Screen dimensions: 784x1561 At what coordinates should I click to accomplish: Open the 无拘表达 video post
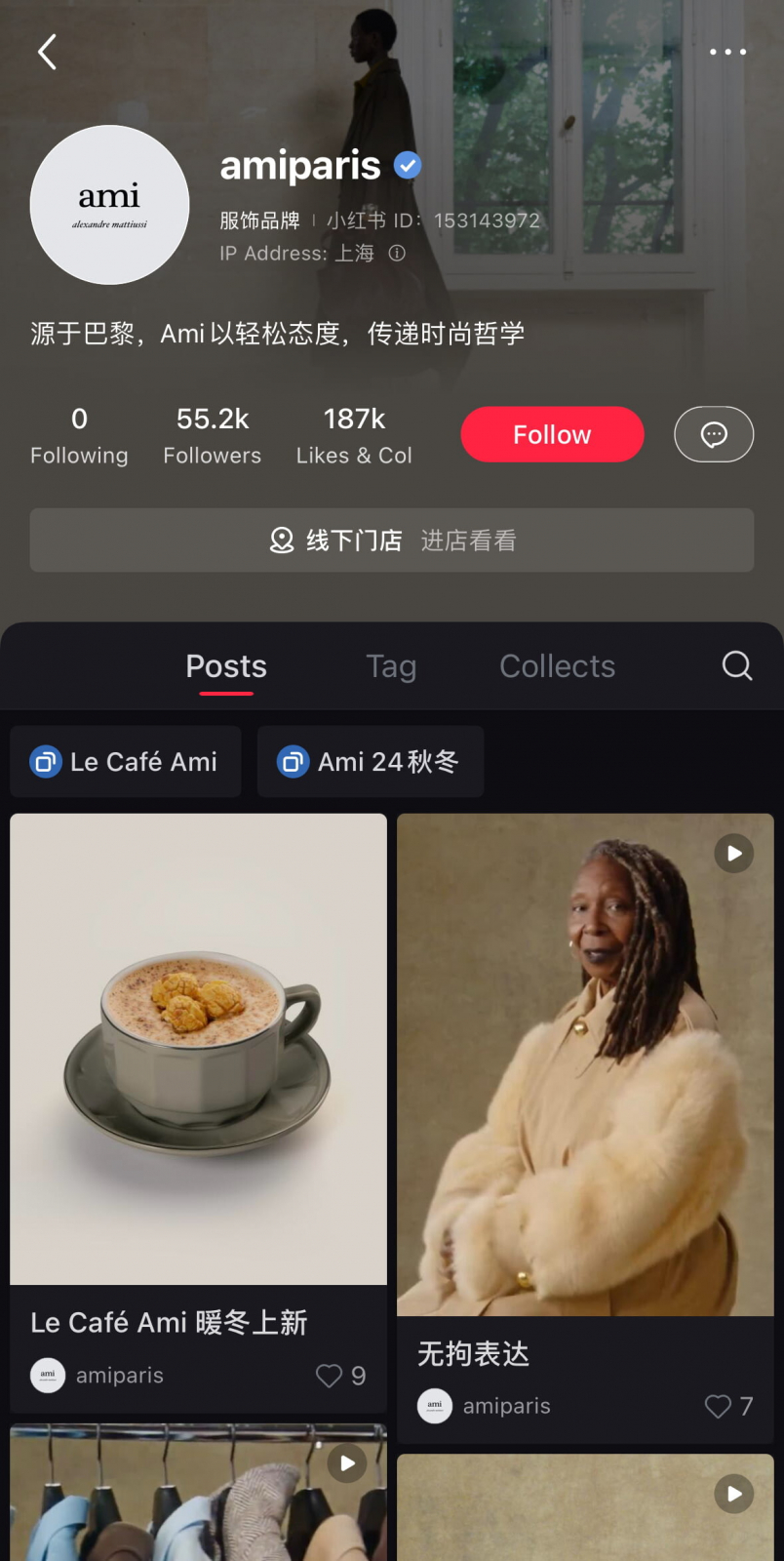[585, 1065]
